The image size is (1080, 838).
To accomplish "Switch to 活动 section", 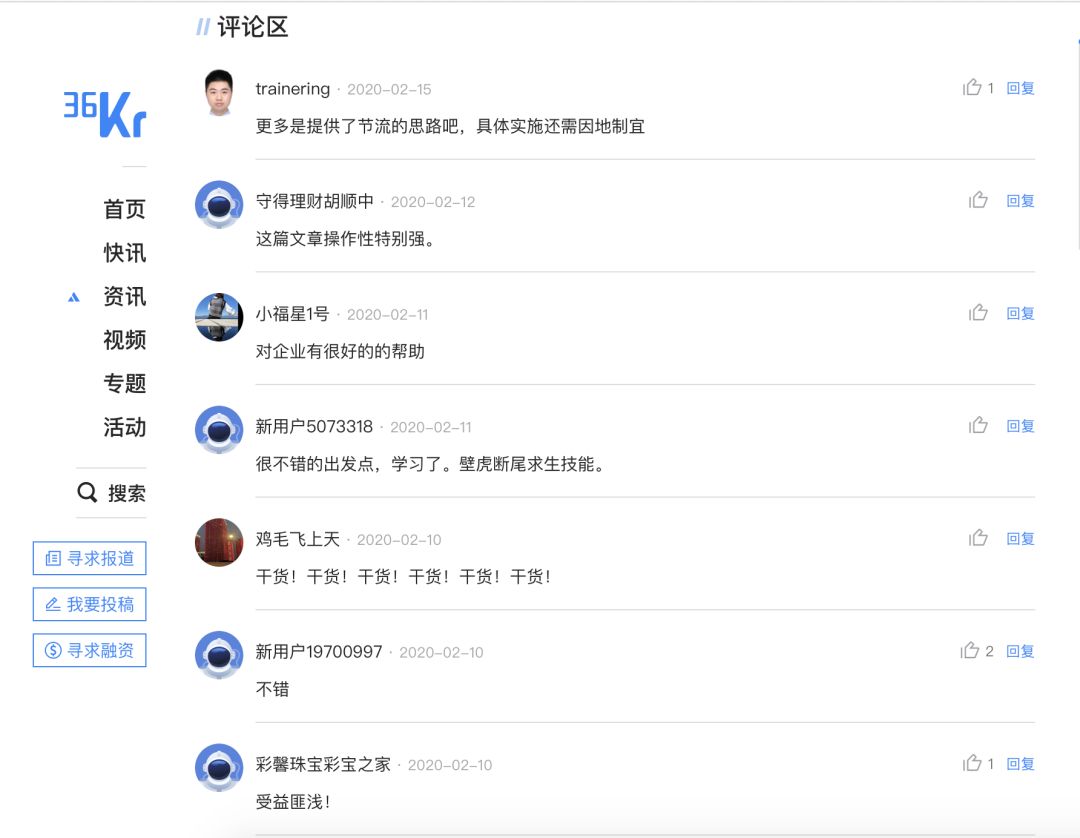I will point(124,427).
